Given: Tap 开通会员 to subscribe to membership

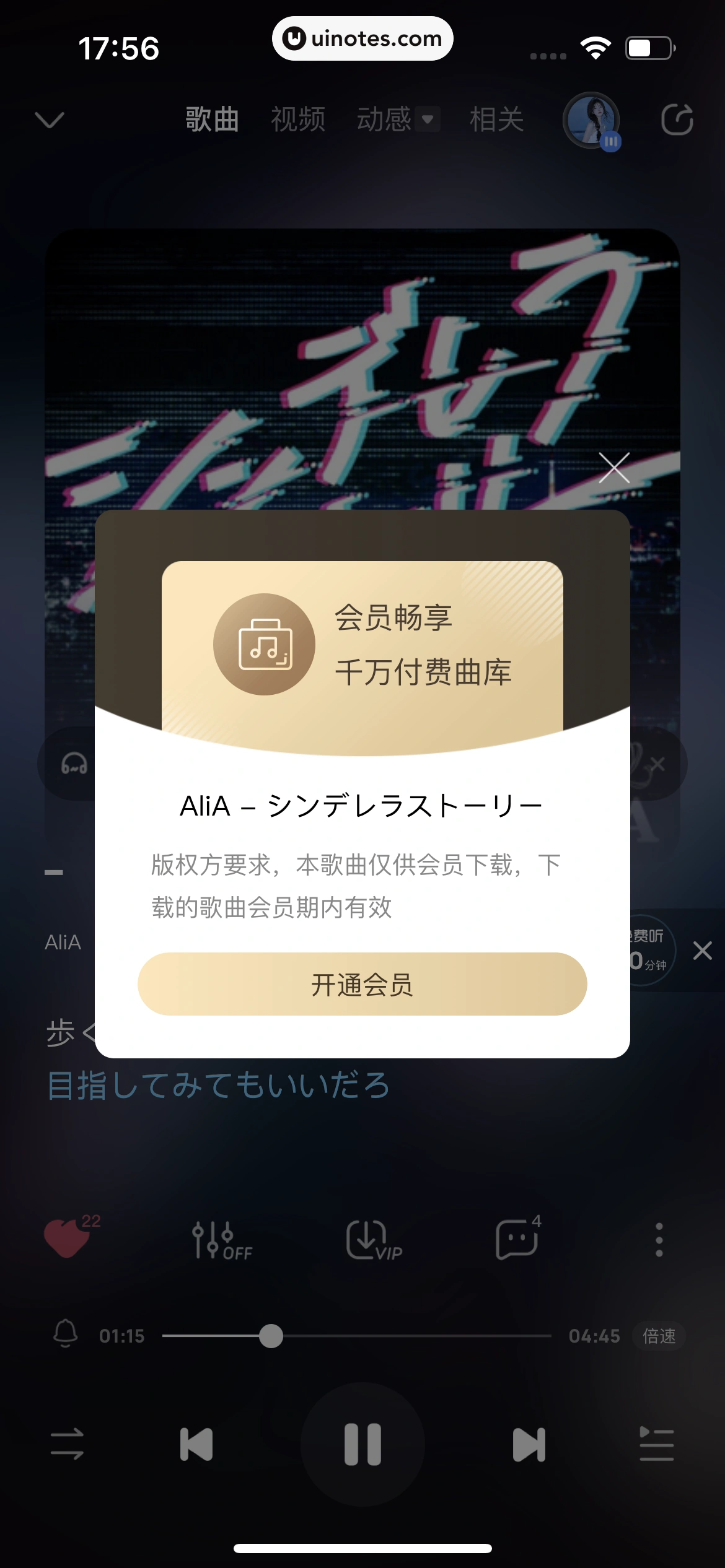Looking at the screenshot, I should point(362,984).
